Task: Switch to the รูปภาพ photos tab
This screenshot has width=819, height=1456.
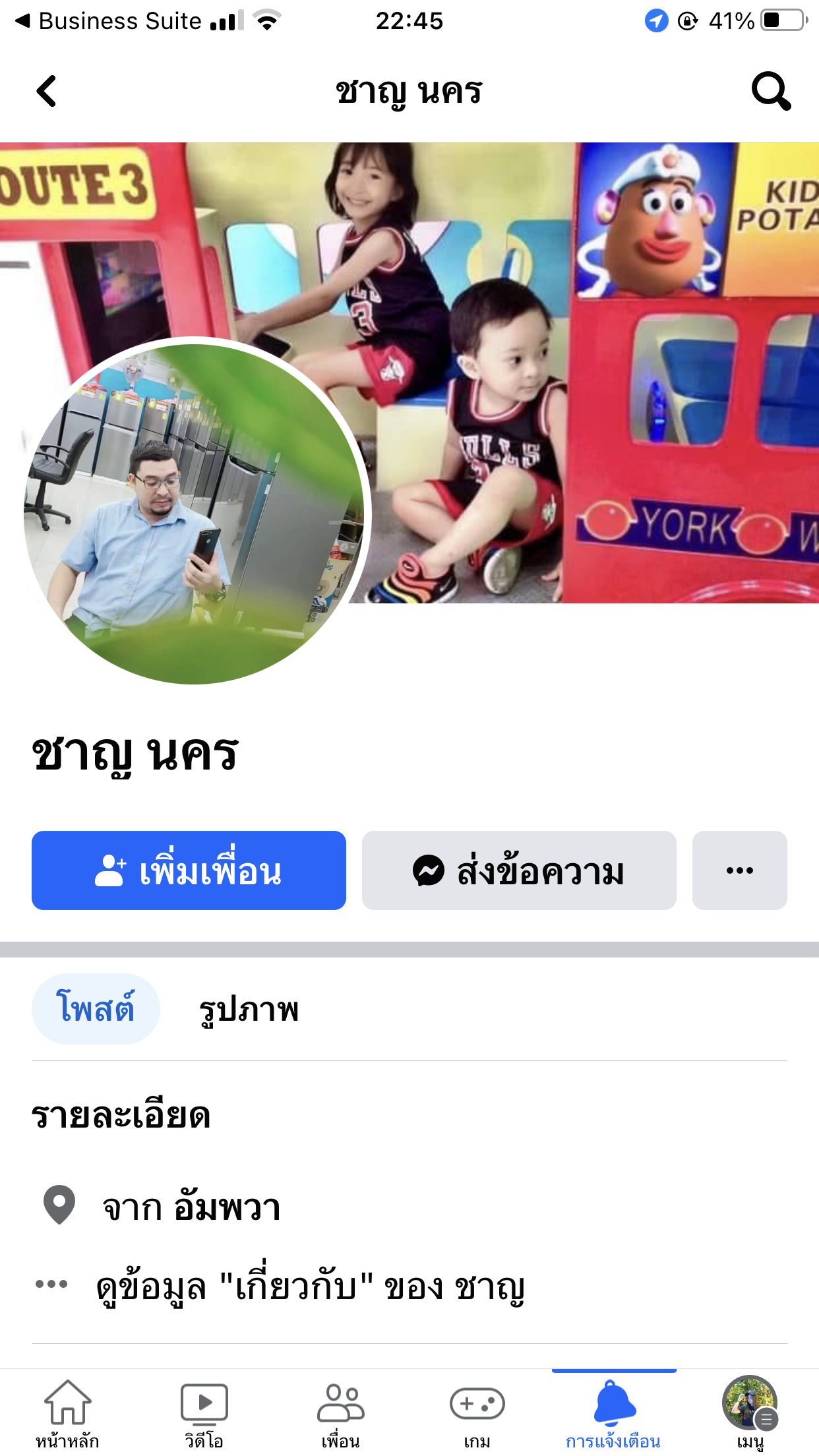Action: [249, 1009]
